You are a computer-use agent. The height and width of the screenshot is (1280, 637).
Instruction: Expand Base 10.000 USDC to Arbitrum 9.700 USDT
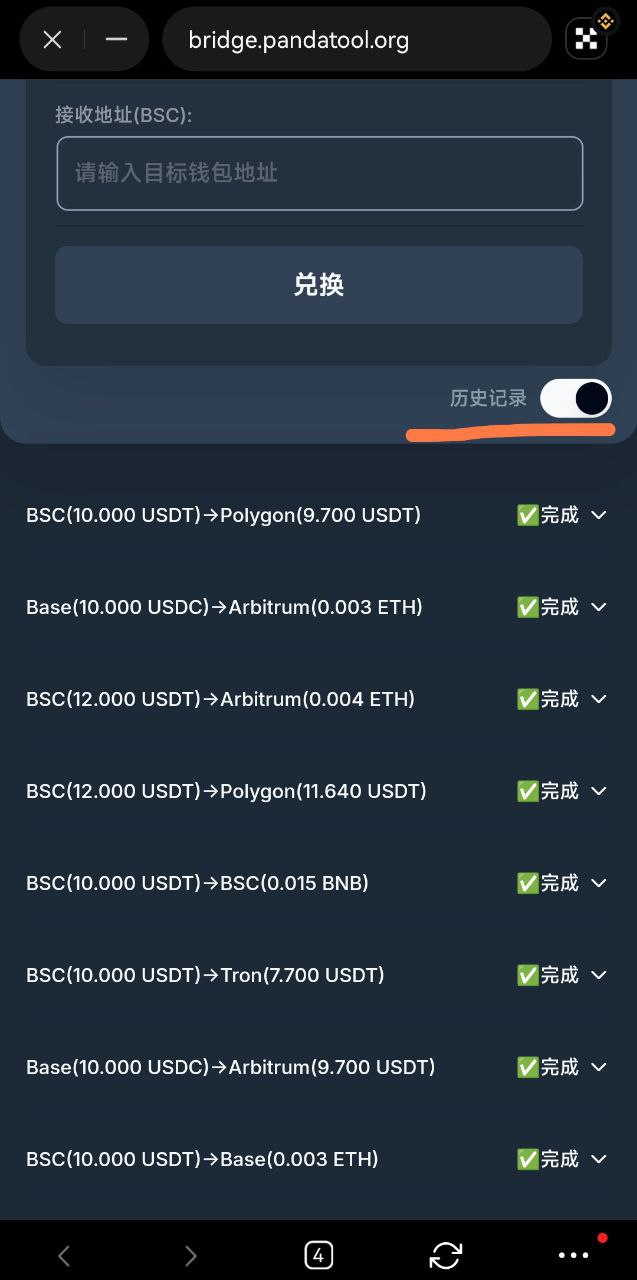(599, 1067)
